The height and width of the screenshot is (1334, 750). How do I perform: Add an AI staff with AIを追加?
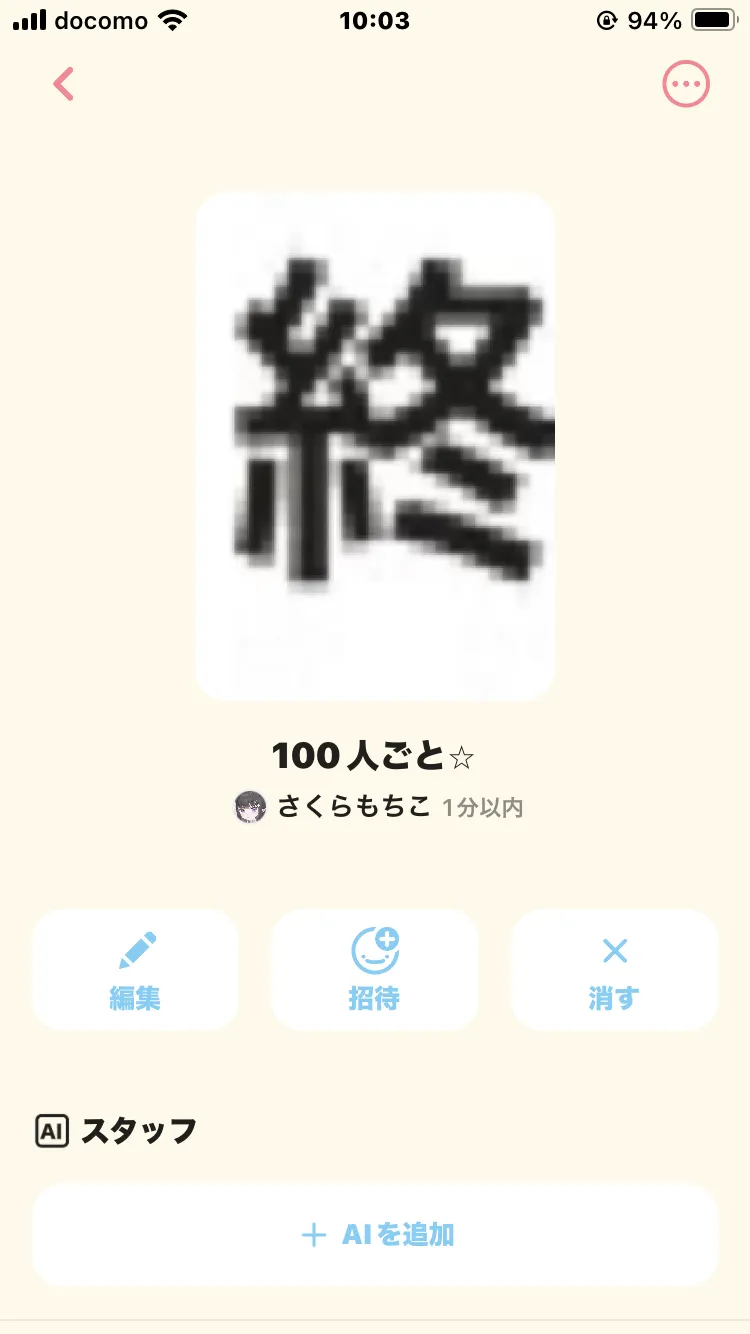point(375,1235)
